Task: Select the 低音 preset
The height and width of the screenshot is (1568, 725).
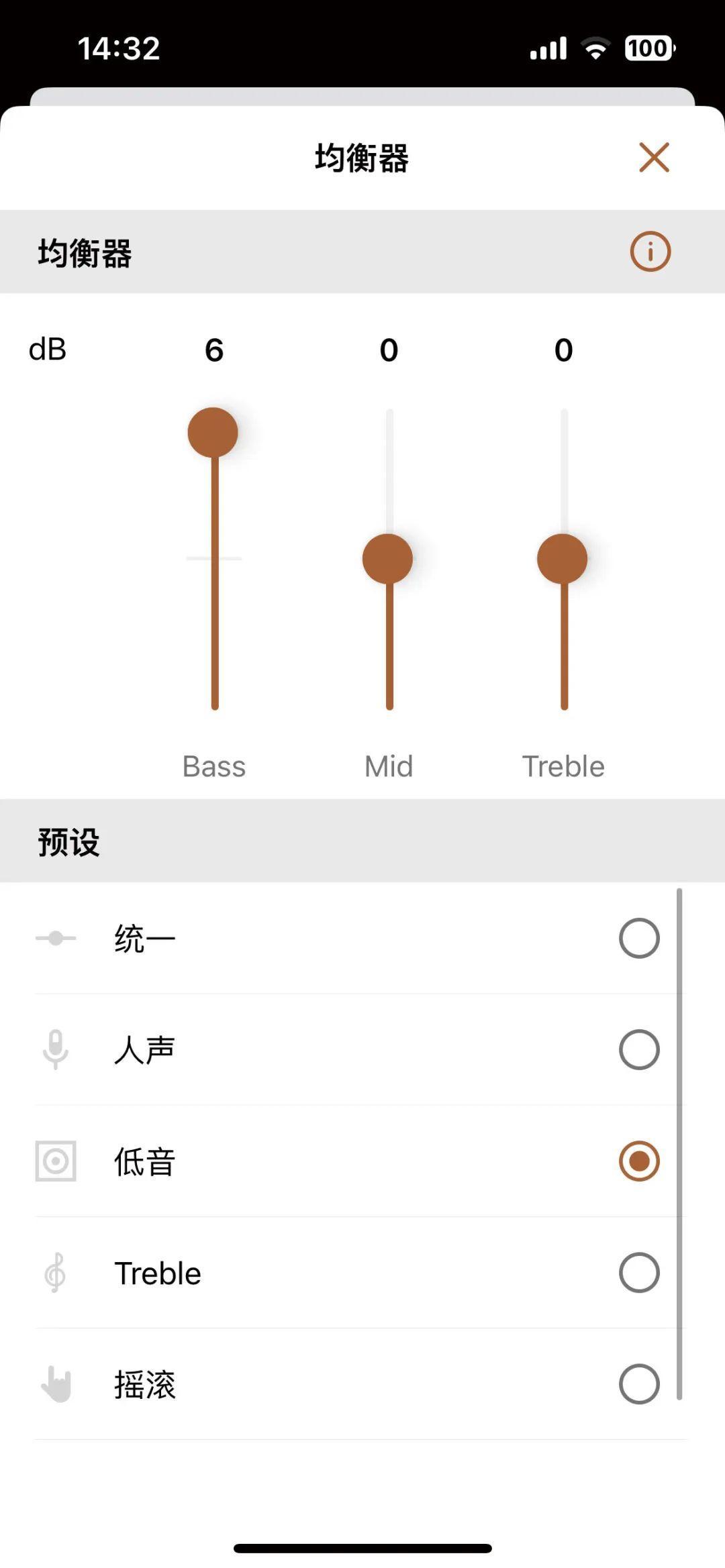Action: click(x=638, y=1161)
